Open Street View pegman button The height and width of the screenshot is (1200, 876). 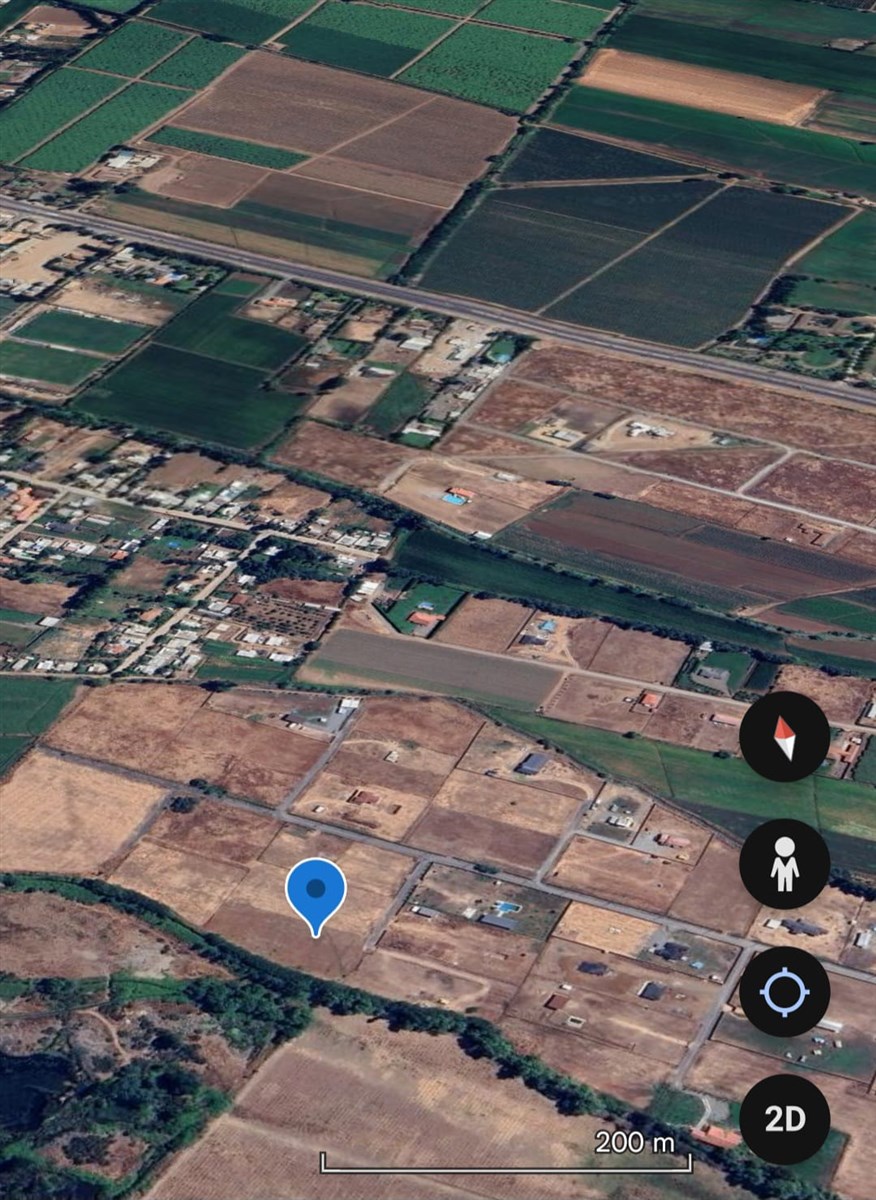[x=784, y=864]
